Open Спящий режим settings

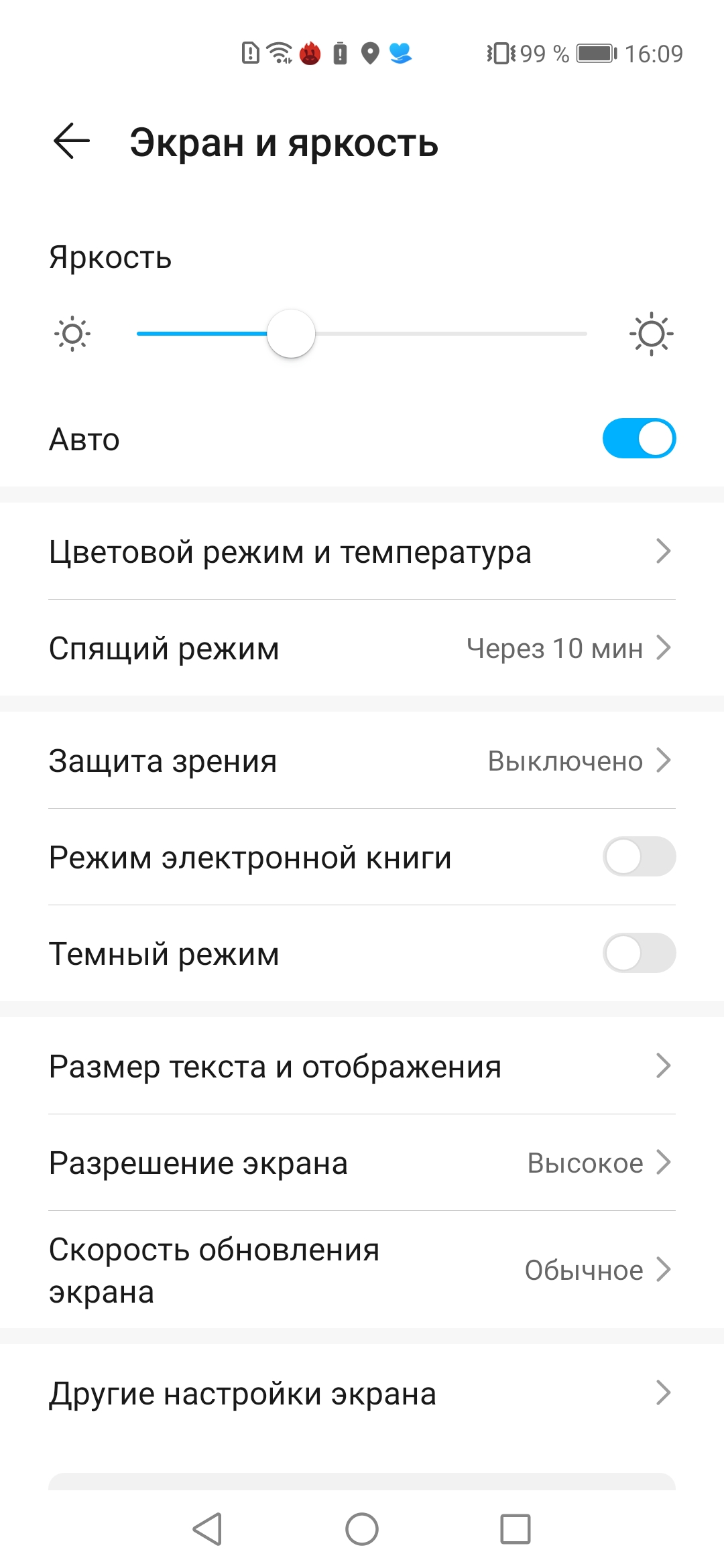362,648
